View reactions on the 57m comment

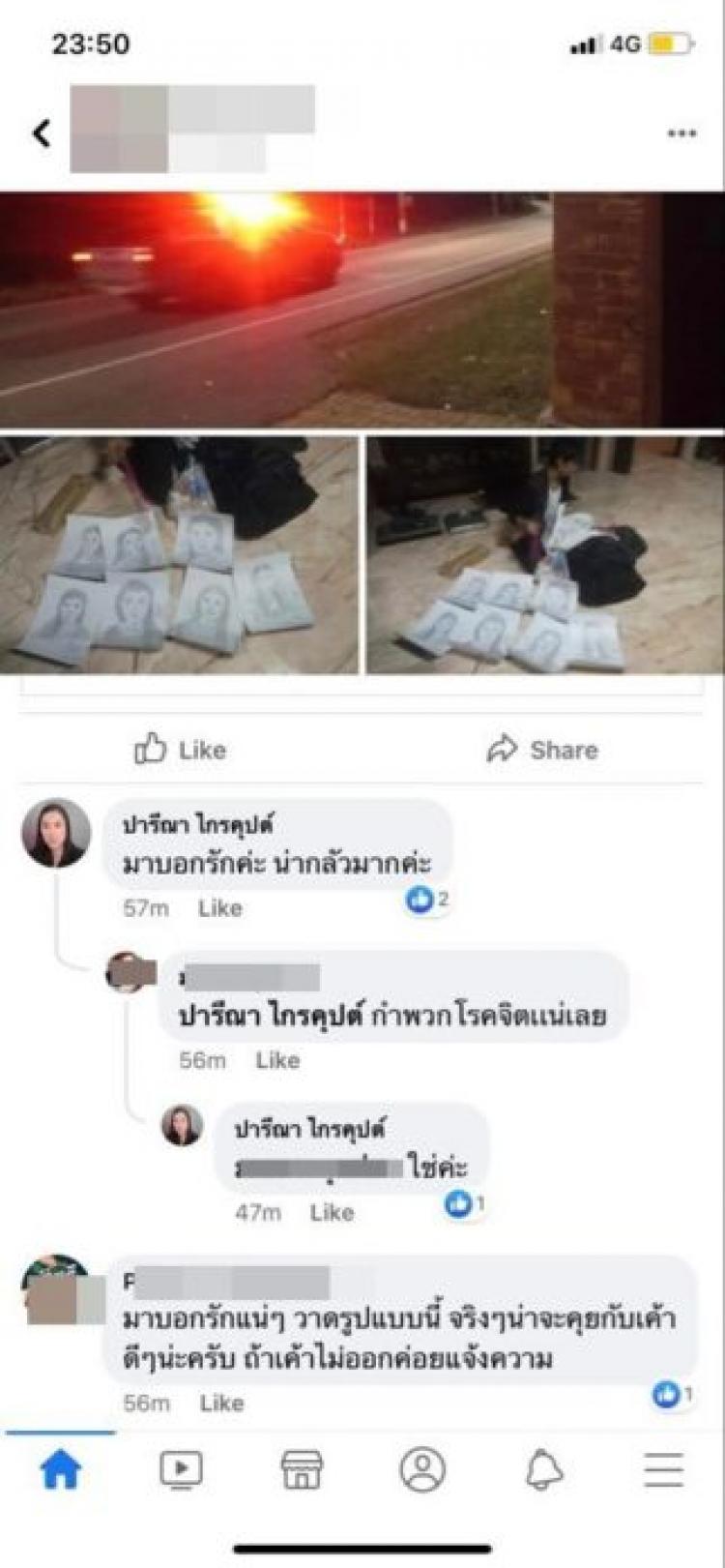[x=426, y=901]
